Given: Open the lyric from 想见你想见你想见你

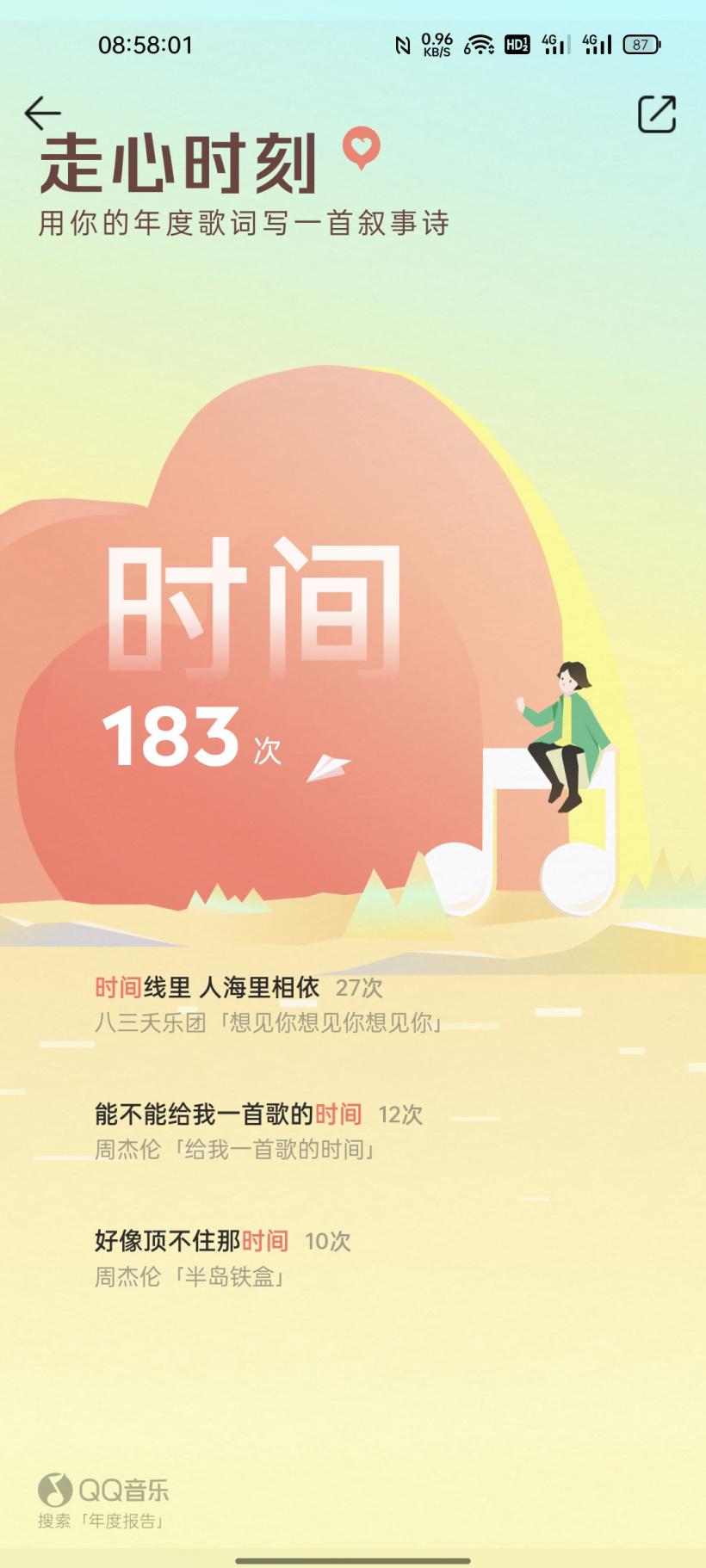Looking at the screenshot, I should point(269,1004).
